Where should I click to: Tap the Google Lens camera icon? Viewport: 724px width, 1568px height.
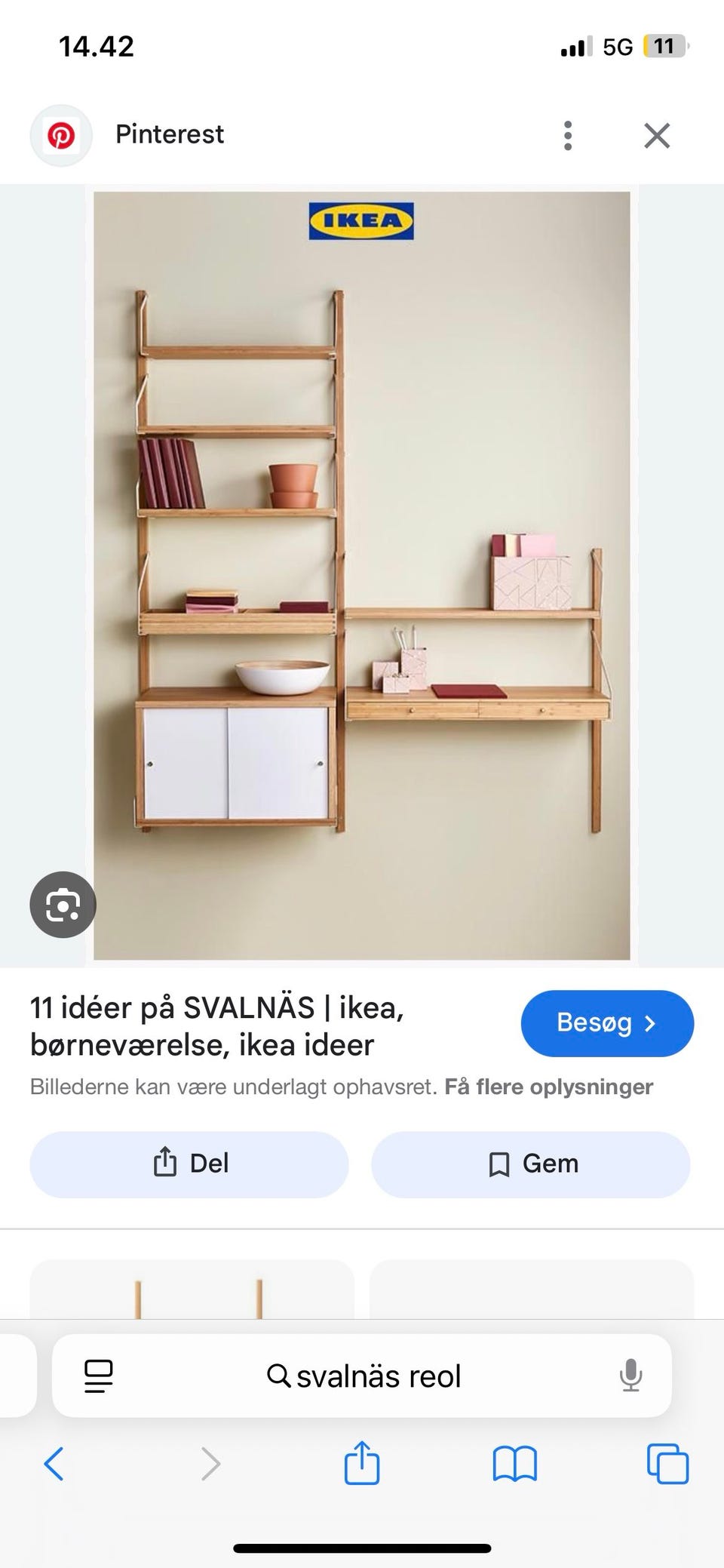(63, 905)
